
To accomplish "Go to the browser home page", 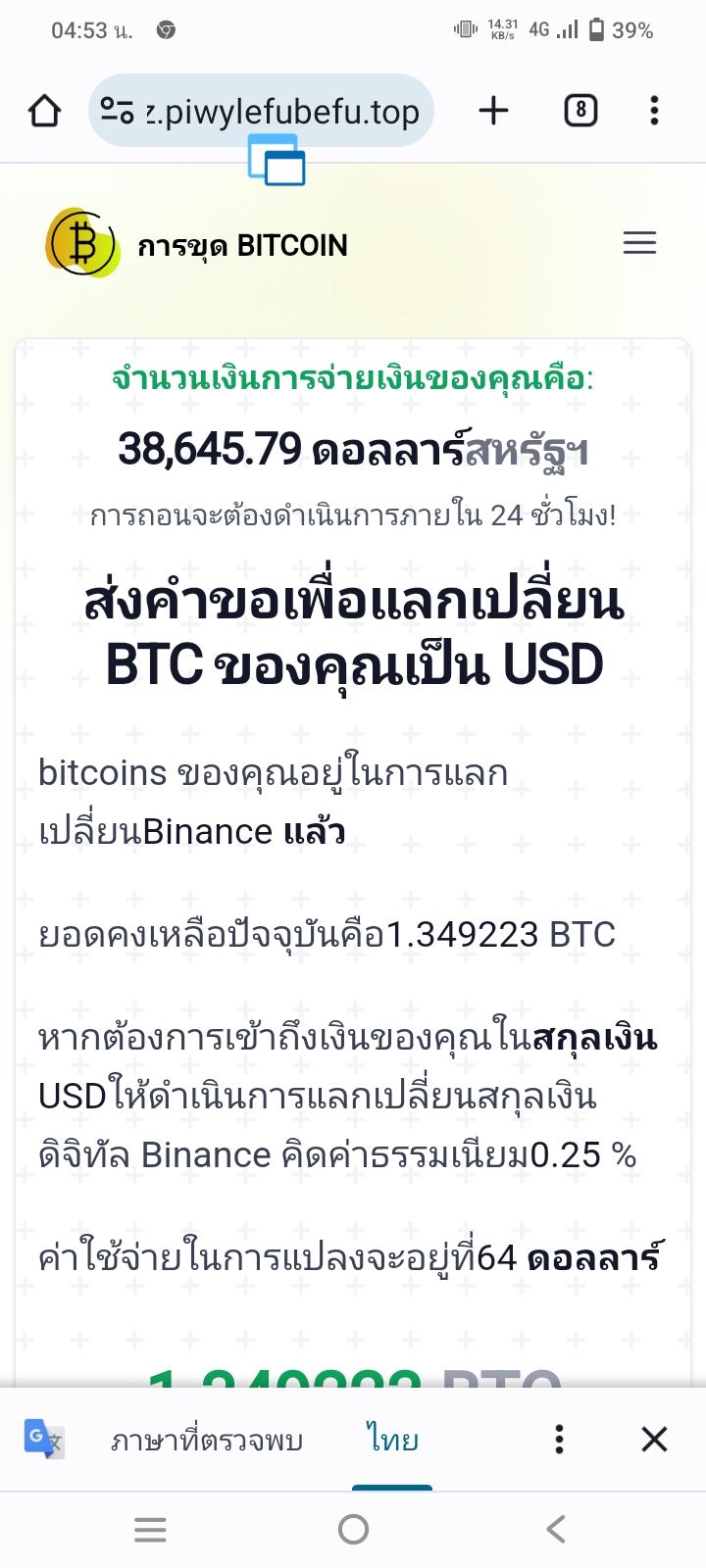I will point(44,111).
